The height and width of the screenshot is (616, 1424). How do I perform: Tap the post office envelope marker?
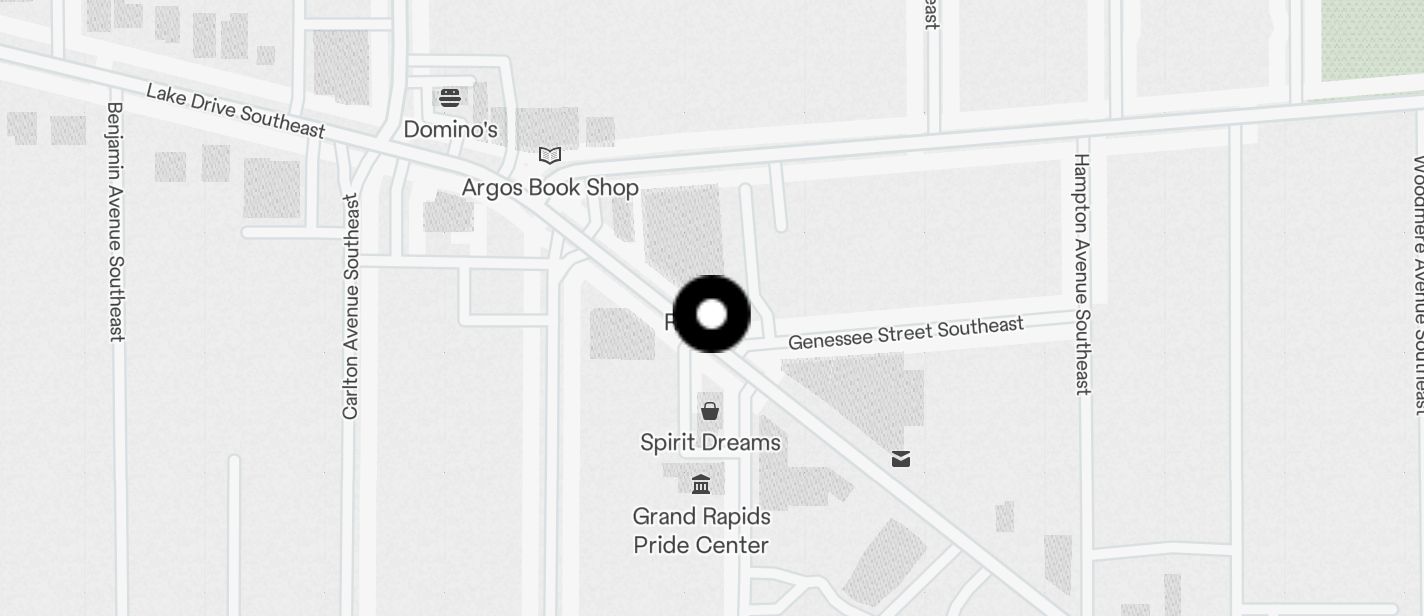901,459
